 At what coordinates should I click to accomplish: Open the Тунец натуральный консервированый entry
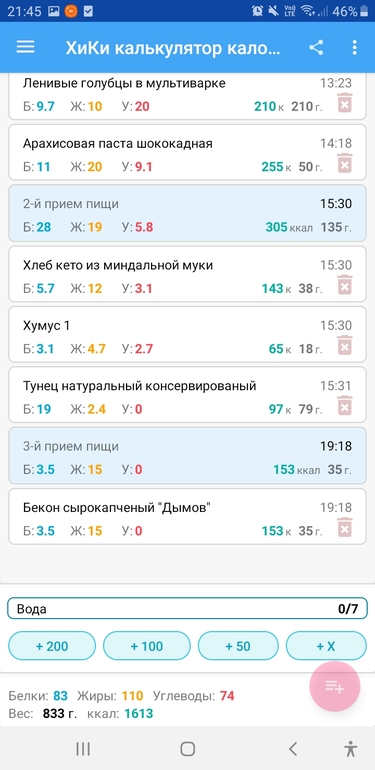coord(188,395)
